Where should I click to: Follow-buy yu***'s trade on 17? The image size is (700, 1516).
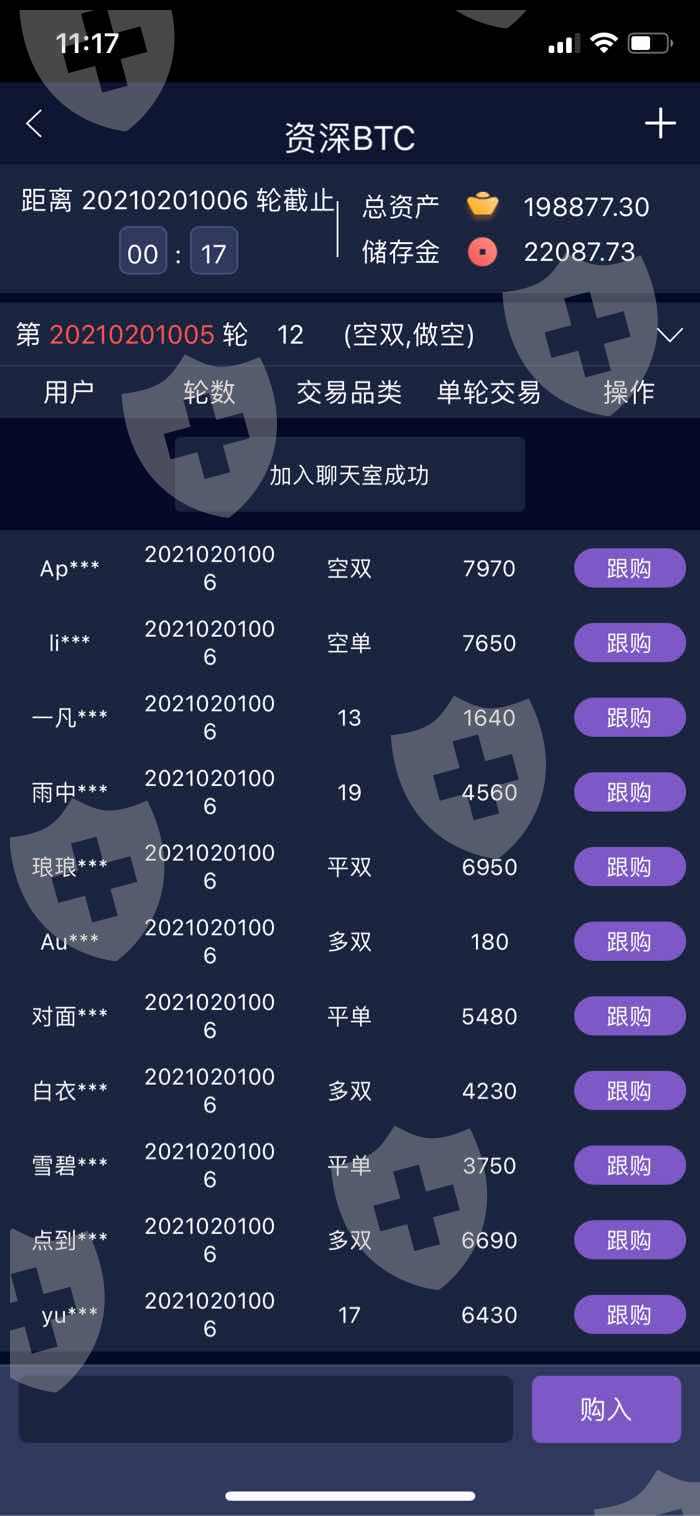click(x=629, y=1314)
